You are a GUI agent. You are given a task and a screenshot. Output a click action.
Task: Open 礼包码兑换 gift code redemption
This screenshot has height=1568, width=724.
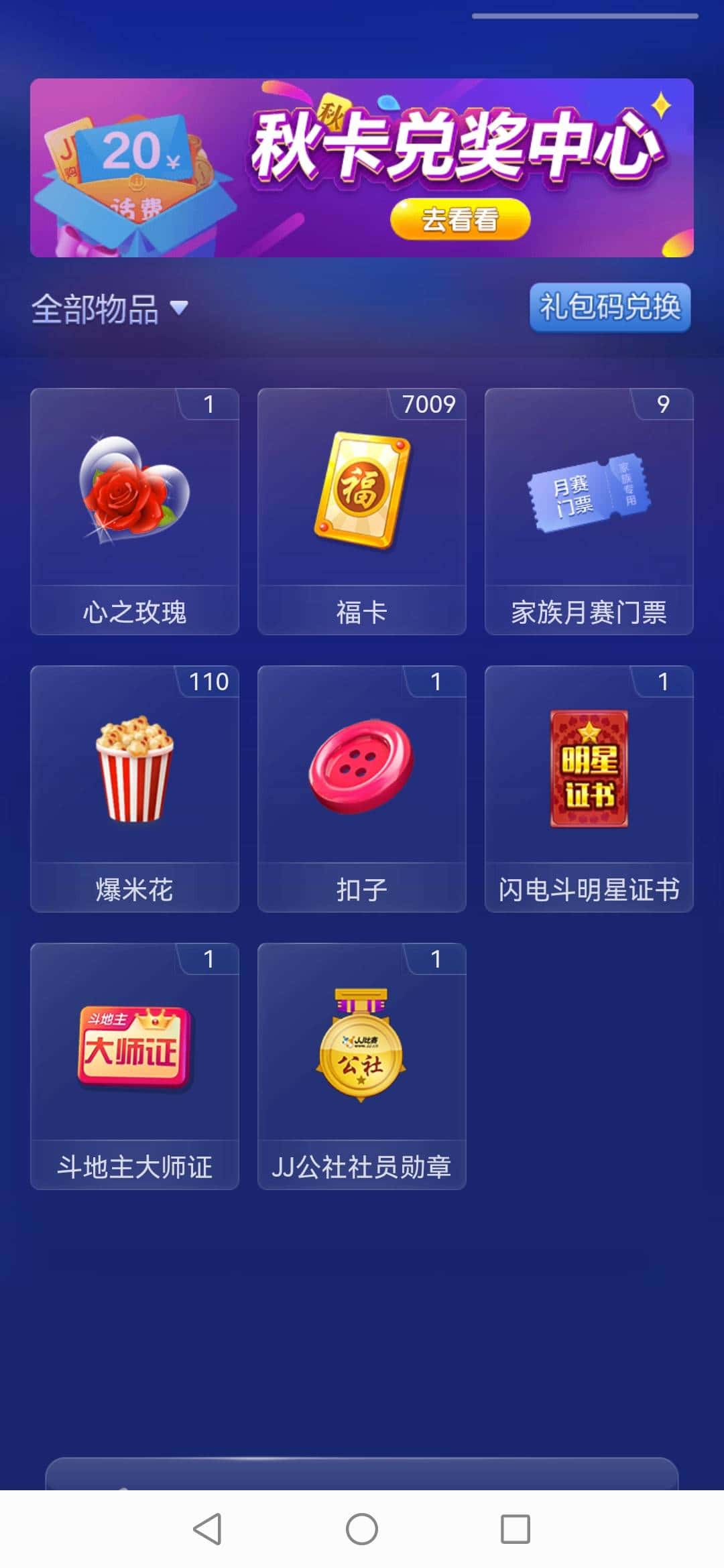[610, 307]
